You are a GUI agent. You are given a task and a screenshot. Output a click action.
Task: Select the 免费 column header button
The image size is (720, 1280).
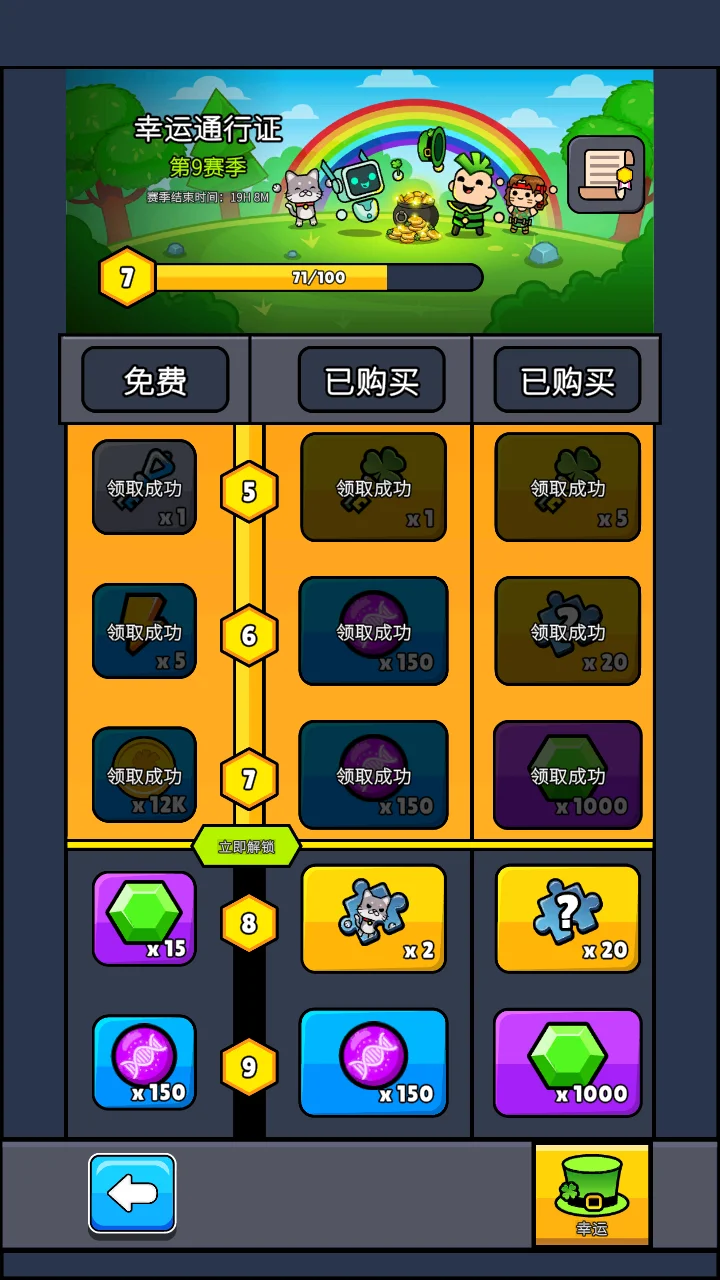(155, 380)
